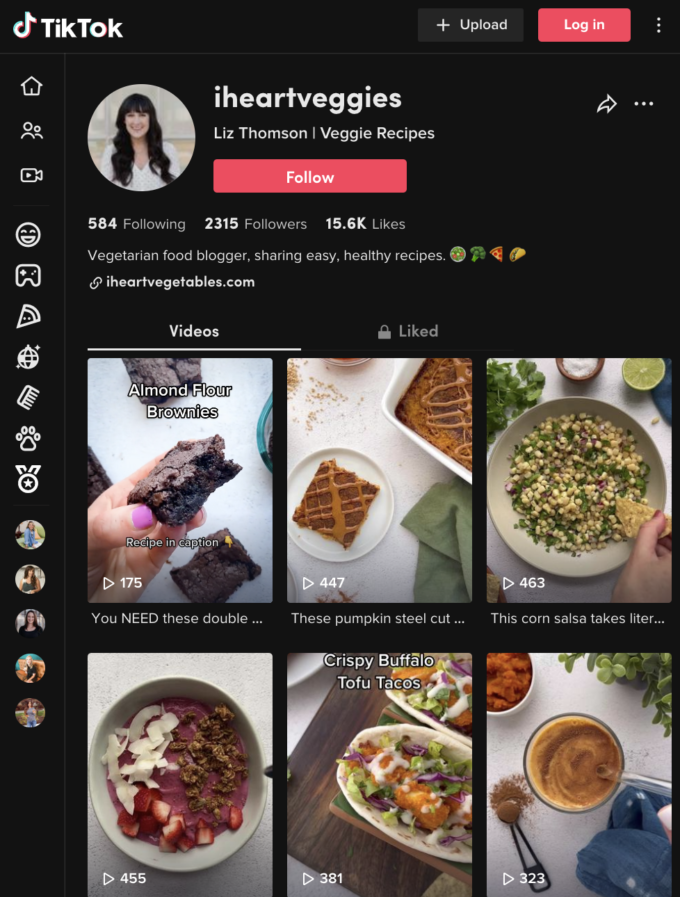Play the Almond Flour Brownies video
Image resolution: width=680 pixels, height=897 pixels.
coord(180,480)
